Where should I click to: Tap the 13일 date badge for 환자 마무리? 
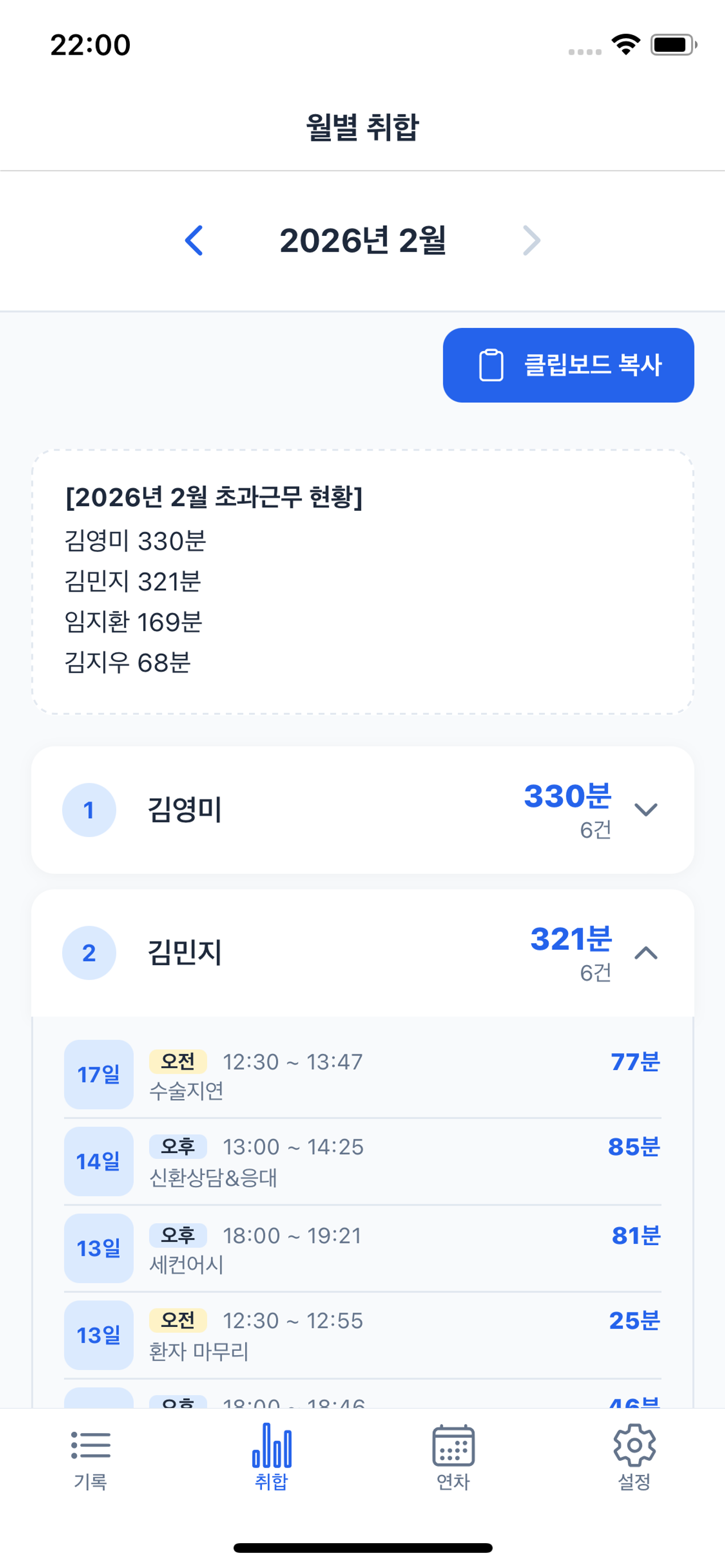tap(98, 1335)
